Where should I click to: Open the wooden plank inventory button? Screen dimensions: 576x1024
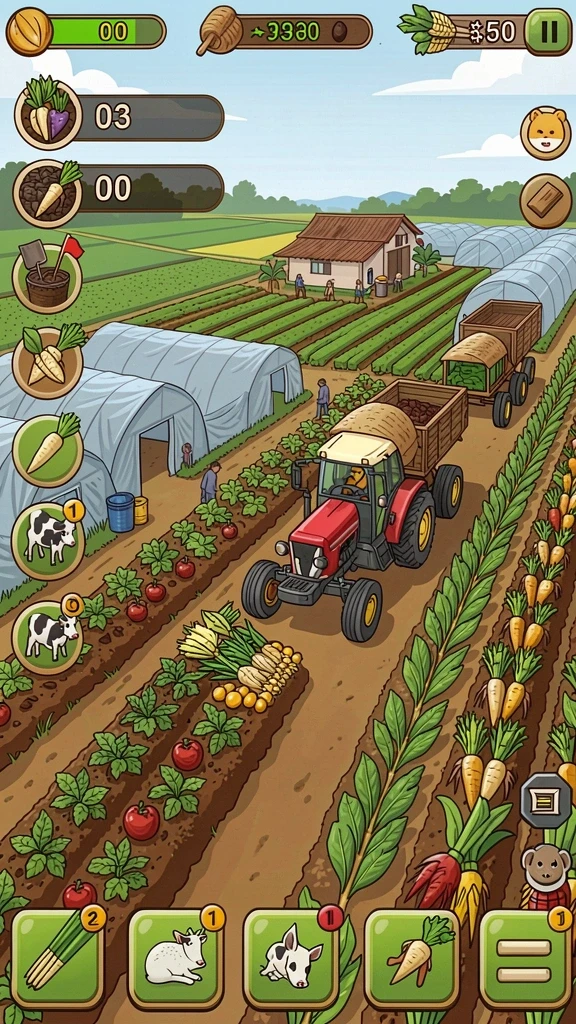[x=546, y=200]
